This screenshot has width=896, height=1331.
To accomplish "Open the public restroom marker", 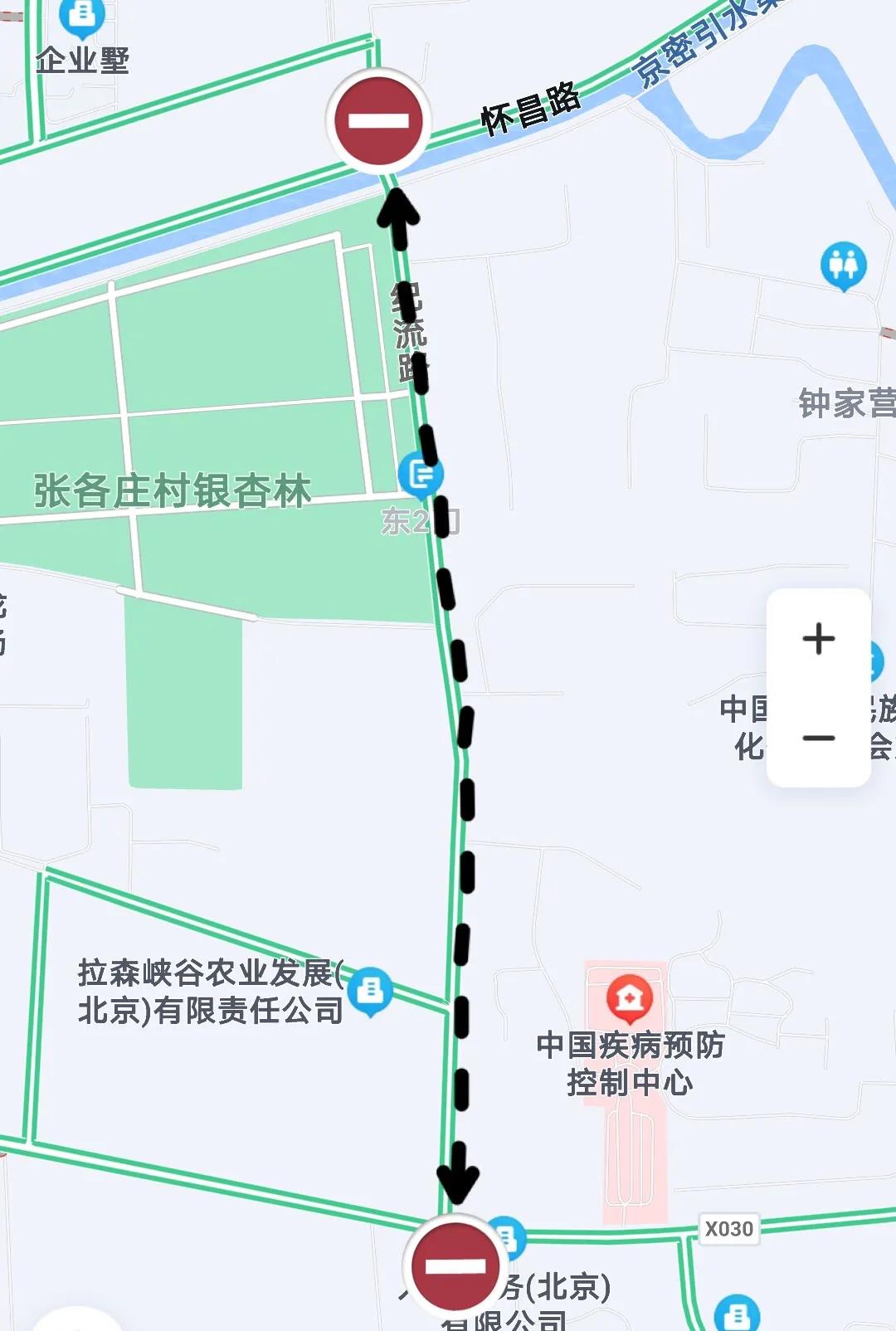I will (843, 266).
